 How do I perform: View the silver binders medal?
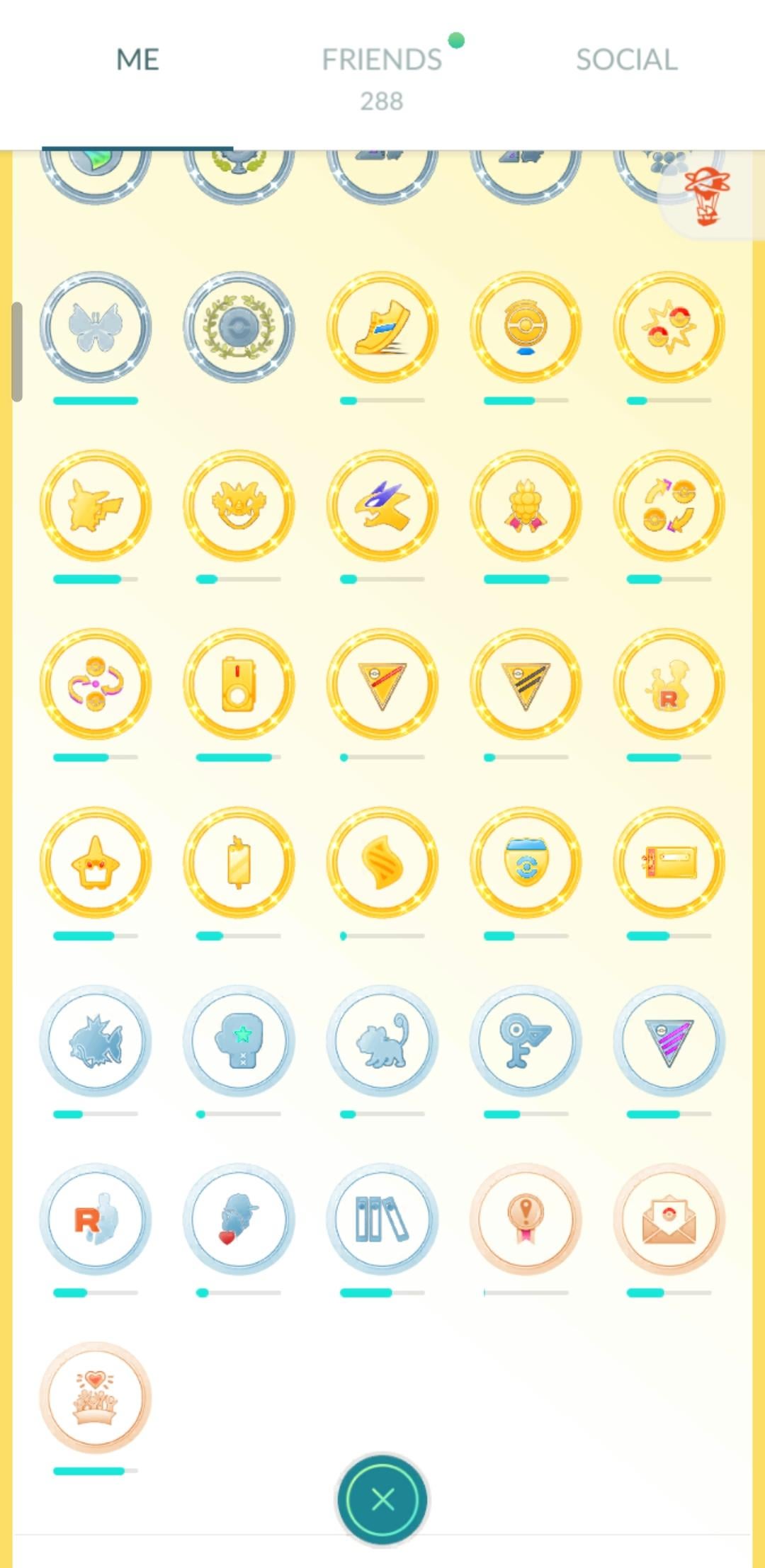coord(382,1220)
